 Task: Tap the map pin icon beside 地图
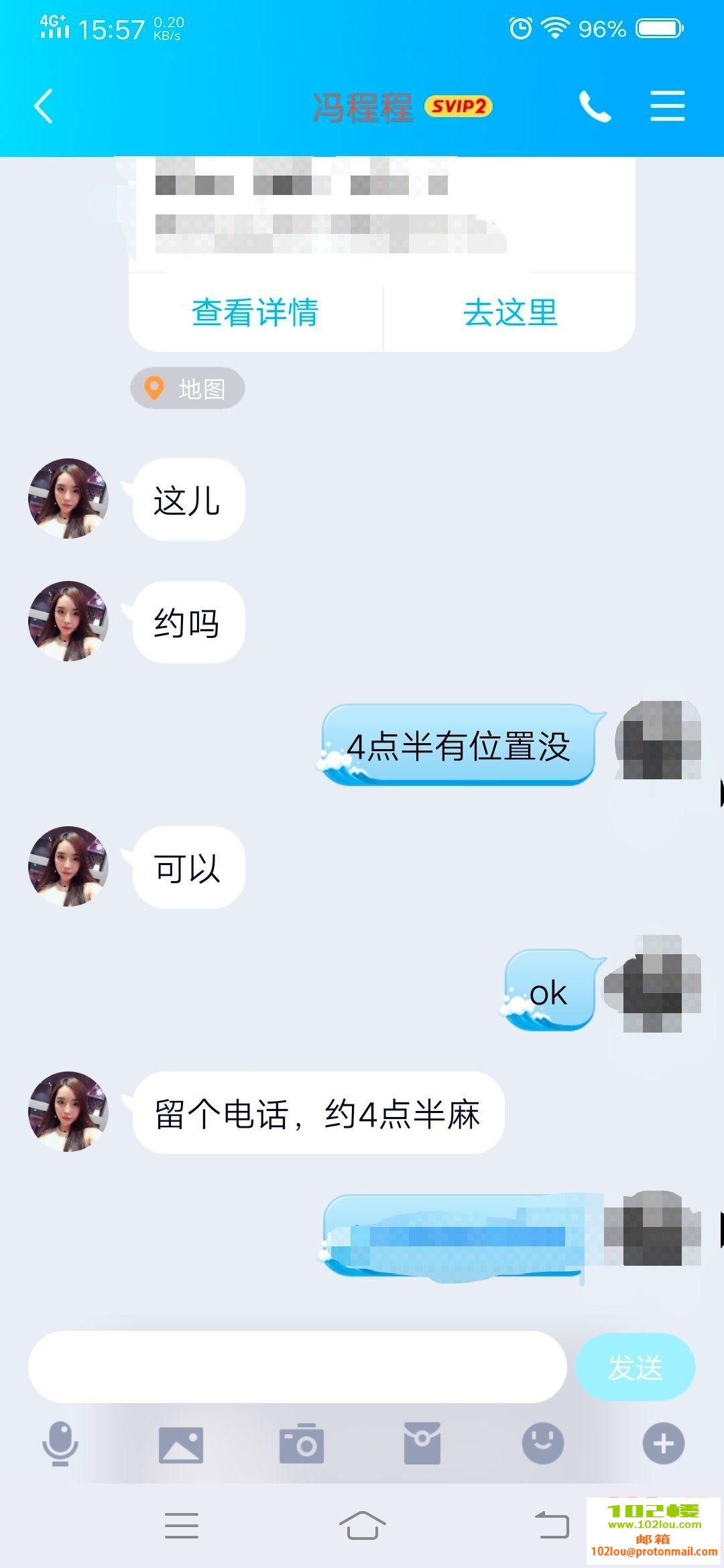(x=155, y=387)
